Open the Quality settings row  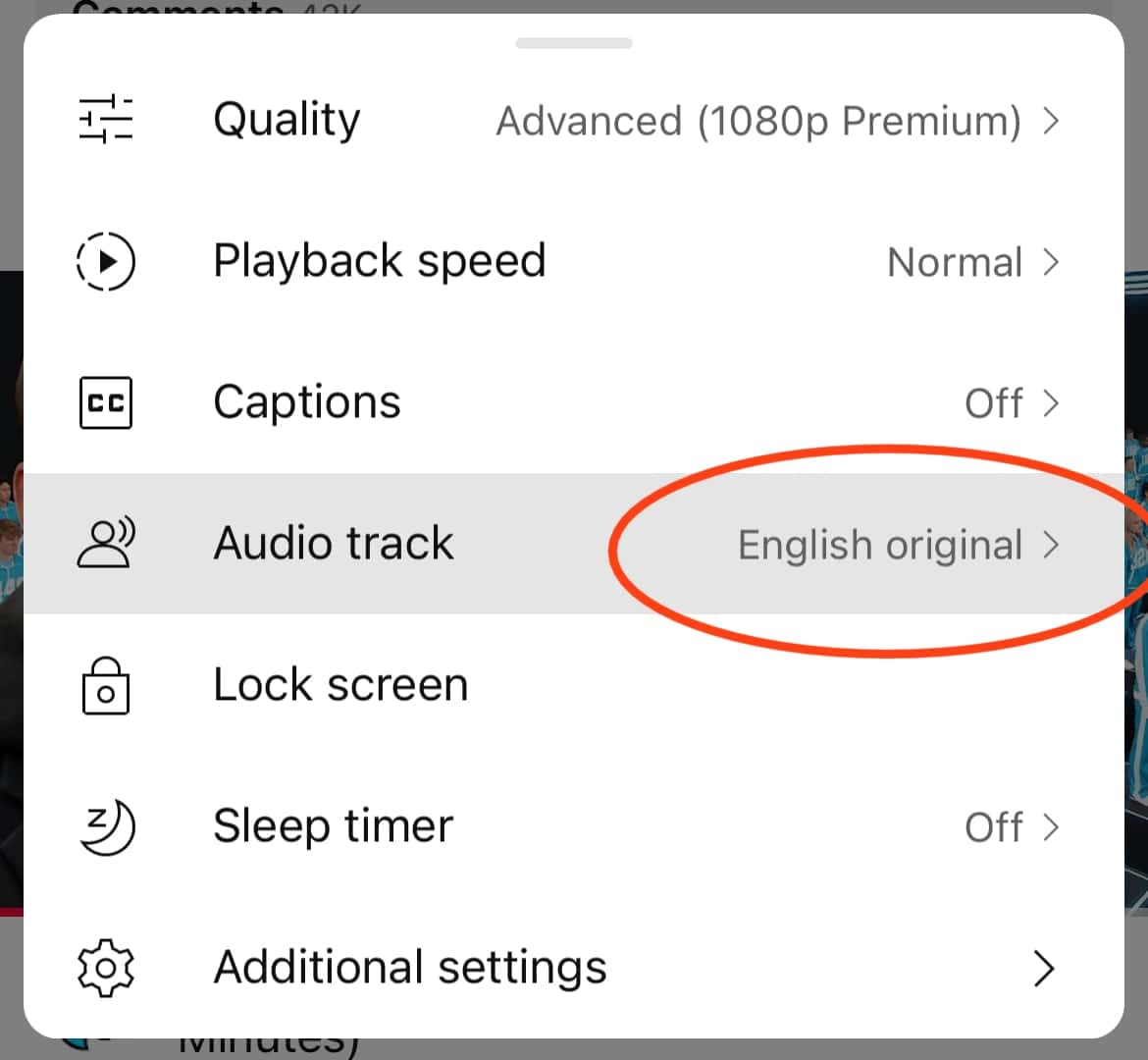573,121
